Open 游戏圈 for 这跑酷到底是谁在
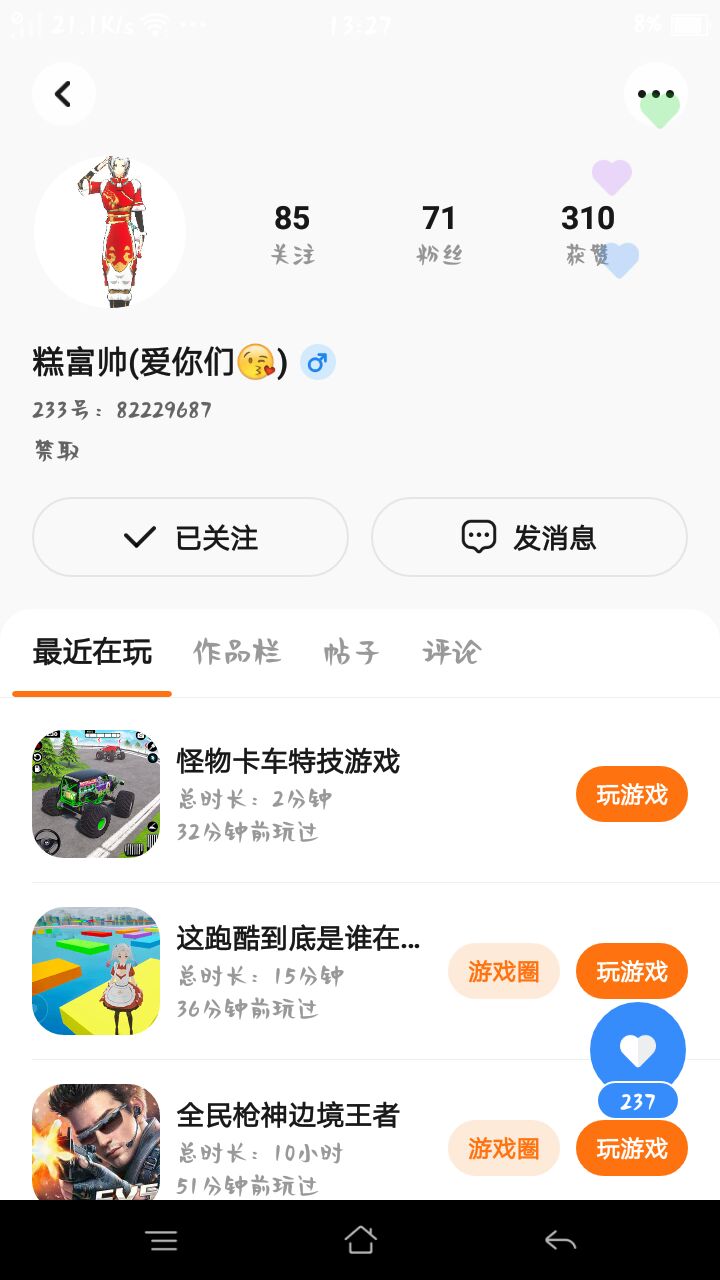The width and height of the screenshot is (720, 1280). (x=503, y=971)
